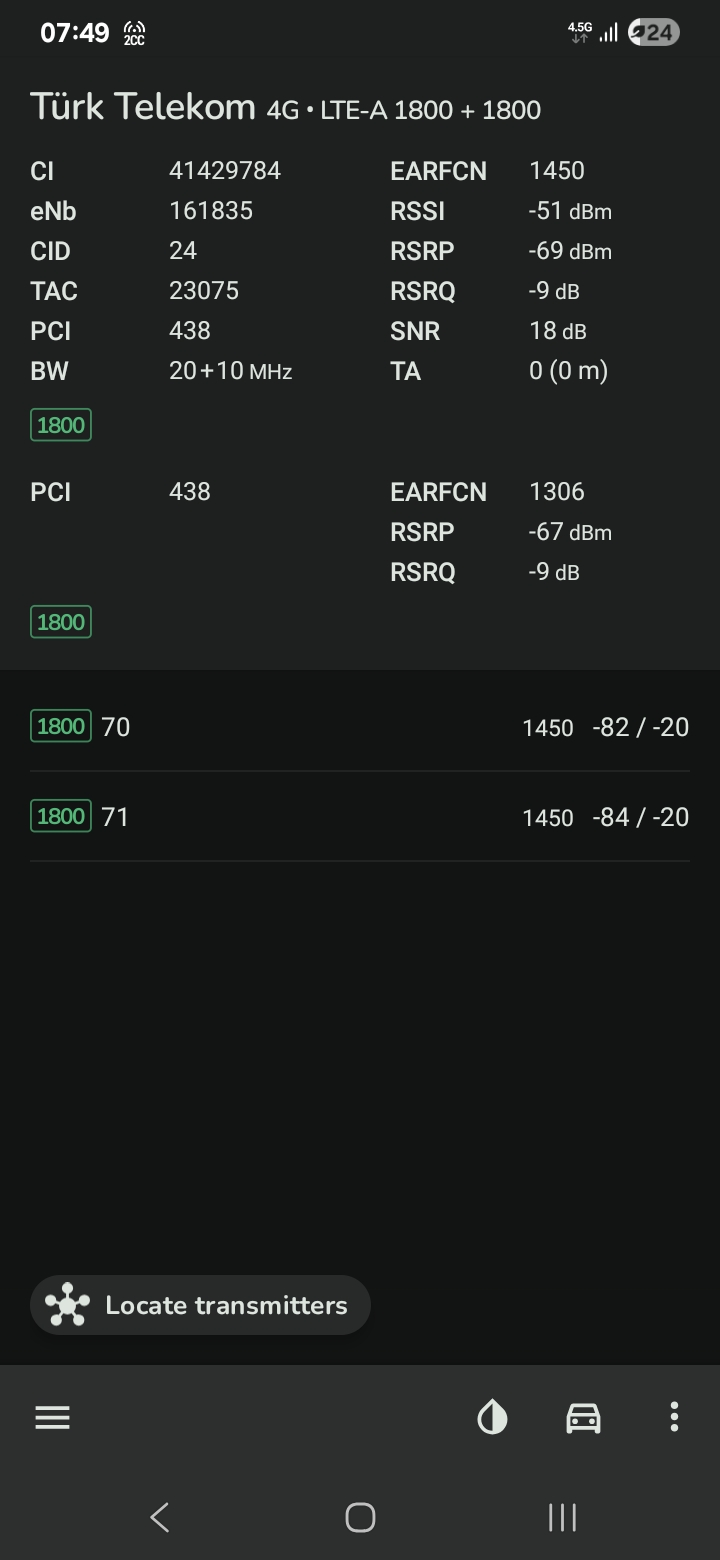Enable the car drive mode icon
720x1560 pixels.
(x=584, y=1417)
